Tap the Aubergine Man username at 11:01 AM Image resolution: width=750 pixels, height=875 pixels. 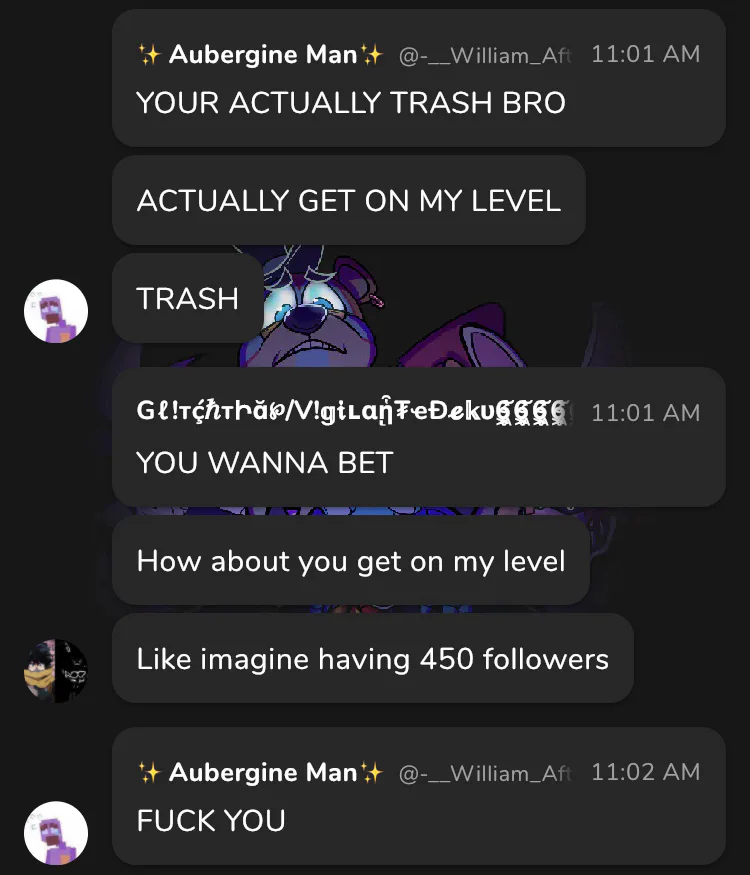coord(260,55)
